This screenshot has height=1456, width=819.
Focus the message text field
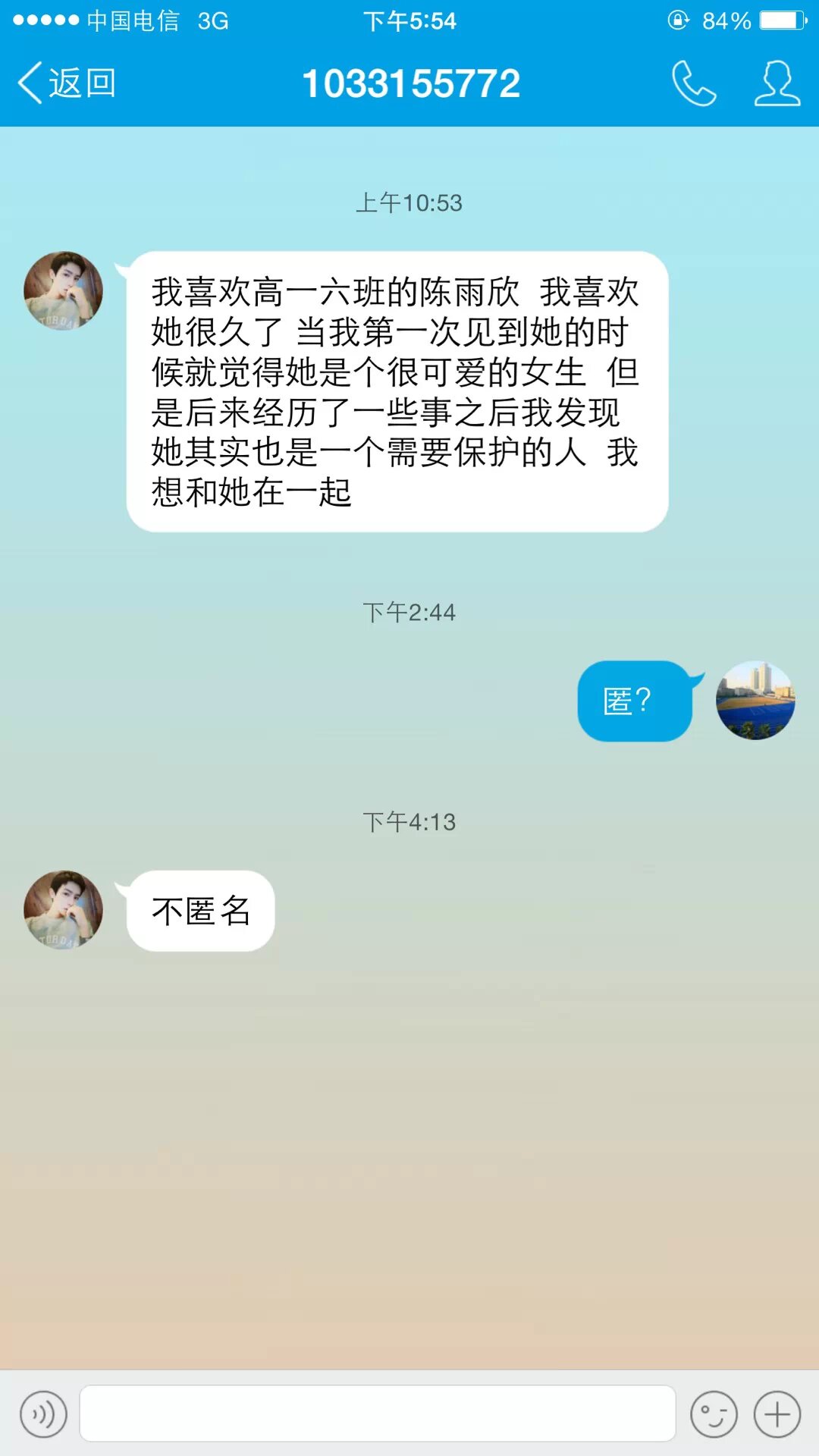tap(377, 1414)
